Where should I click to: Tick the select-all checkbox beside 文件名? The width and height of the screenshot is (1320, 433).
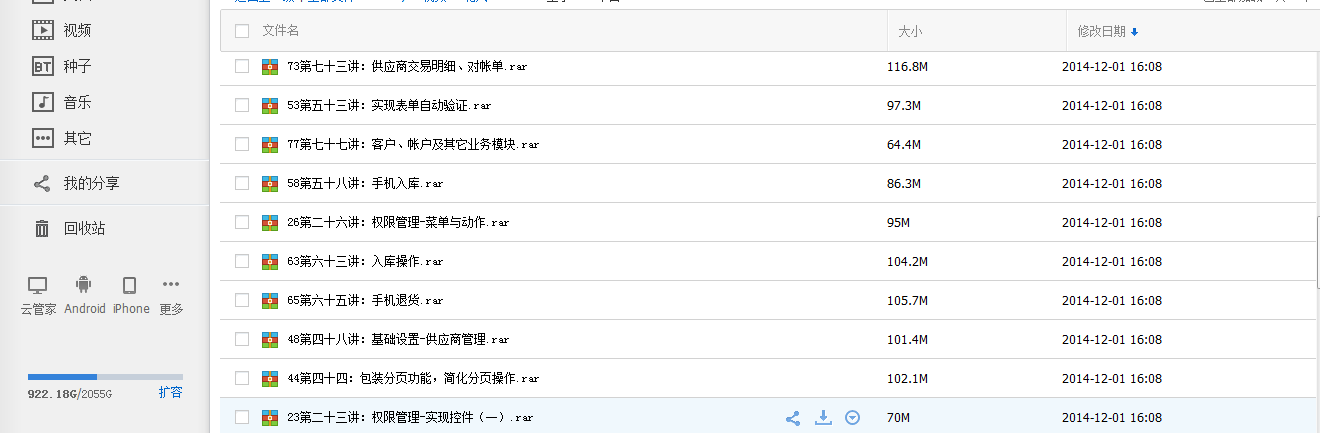242,31
